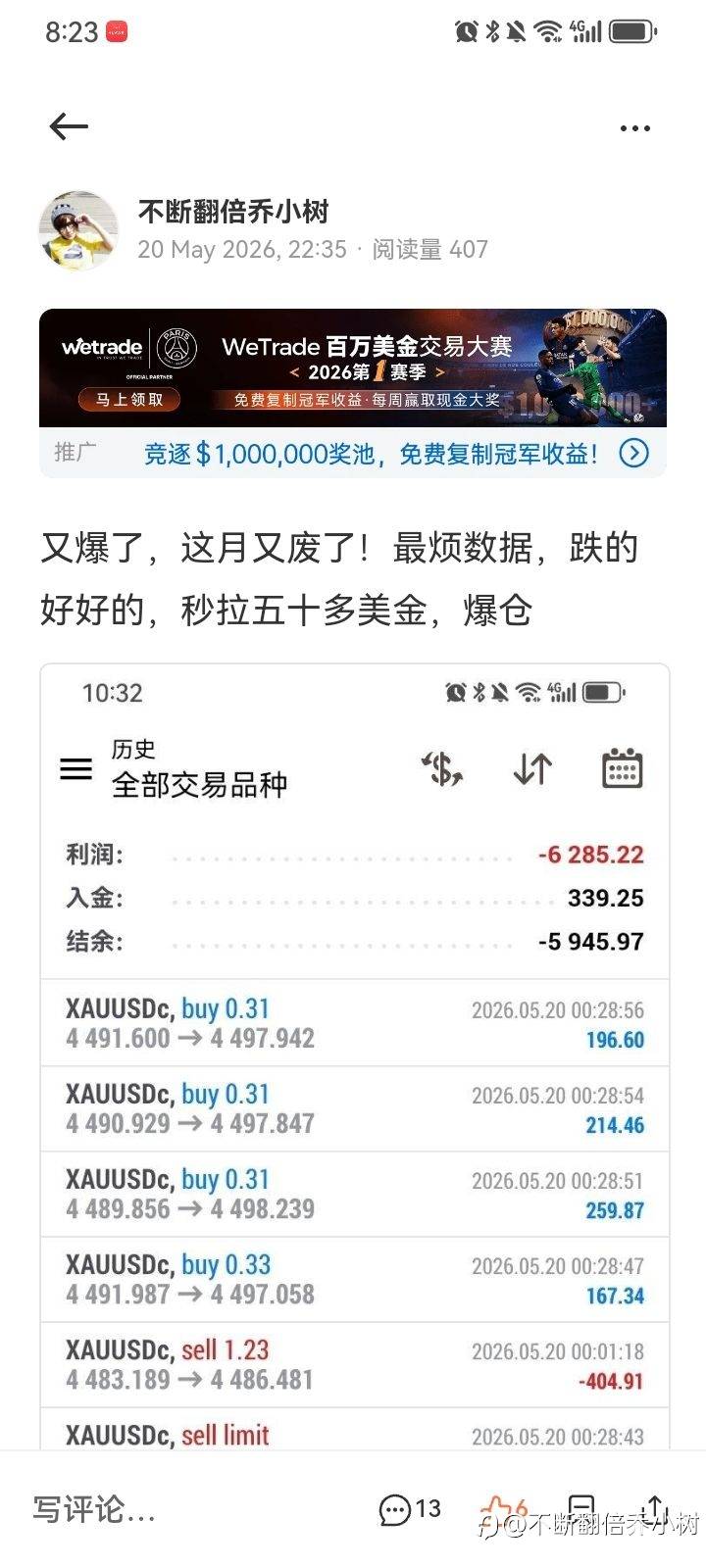Viewport: 706px width, 1568px height.
Task: Open the comments showing 13 replies
Action: click(x=410, y=1509)
